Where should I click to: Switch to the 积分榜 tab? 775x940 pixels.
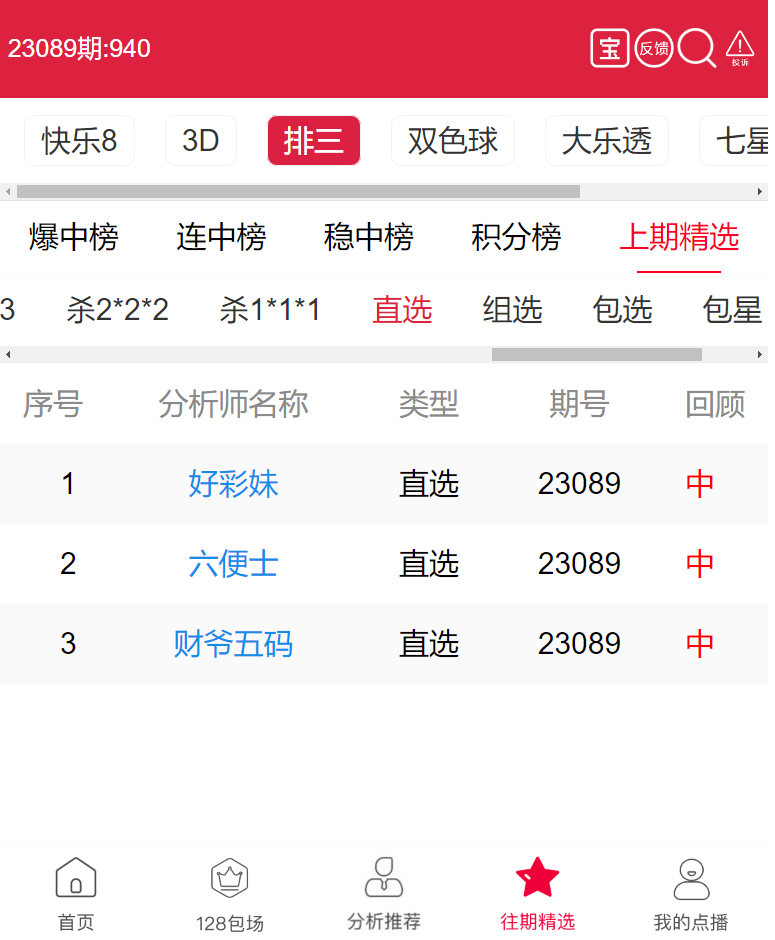coord(516,237)
